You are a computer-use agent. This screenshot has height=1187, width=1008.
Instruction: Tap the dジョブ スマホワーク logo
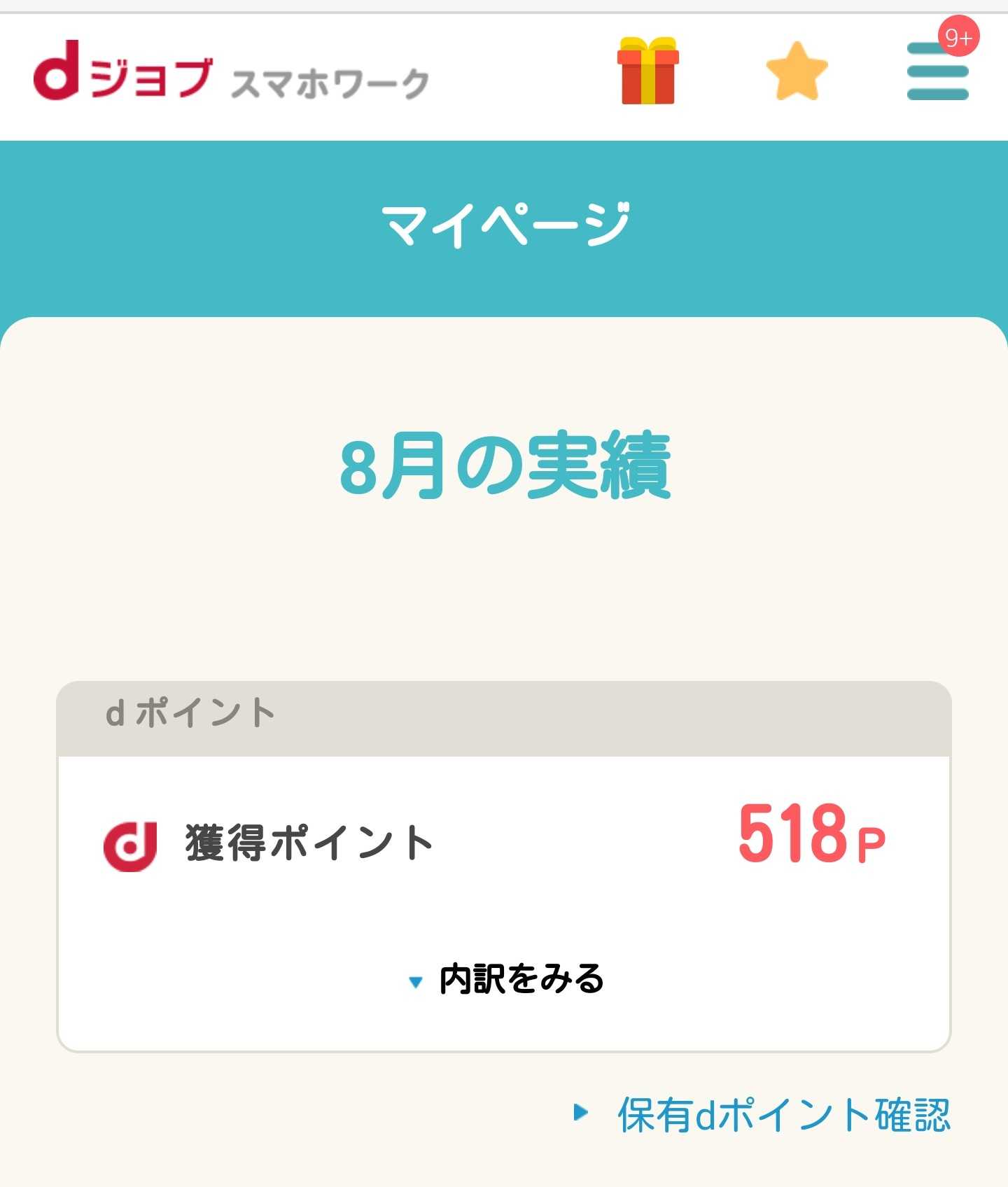click(231, 73)
